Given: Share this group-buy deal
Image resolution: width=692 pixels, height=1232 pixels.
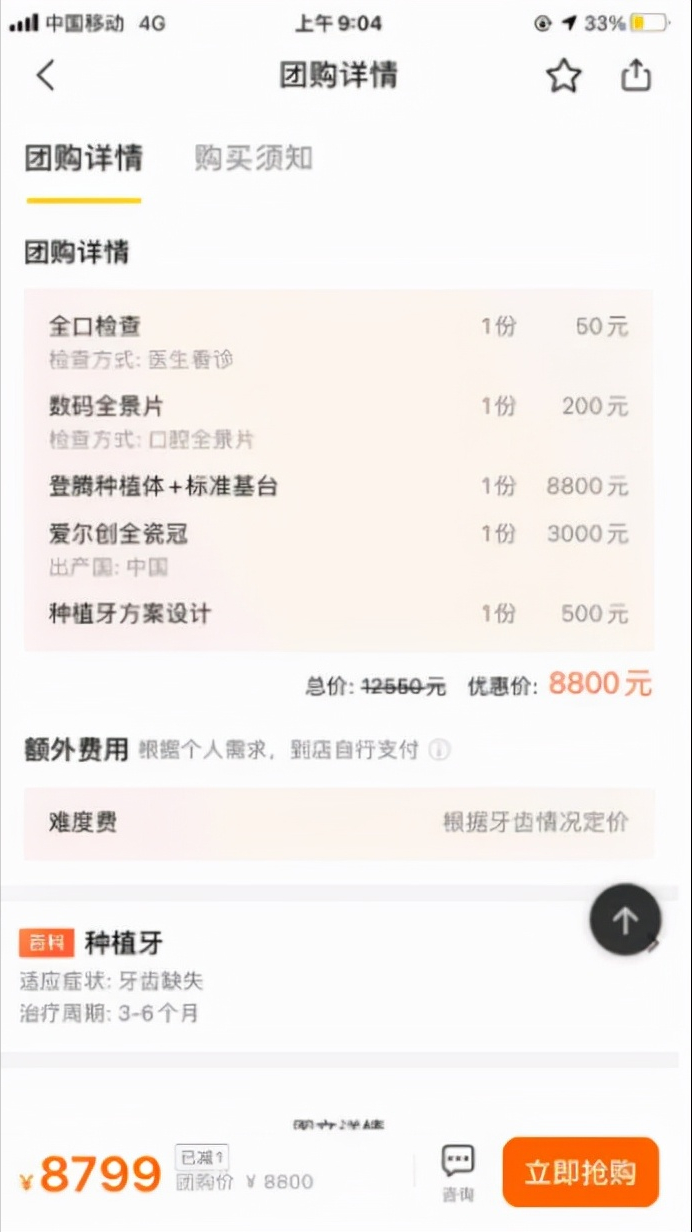Looking at the screenshot, I should 636,76.
